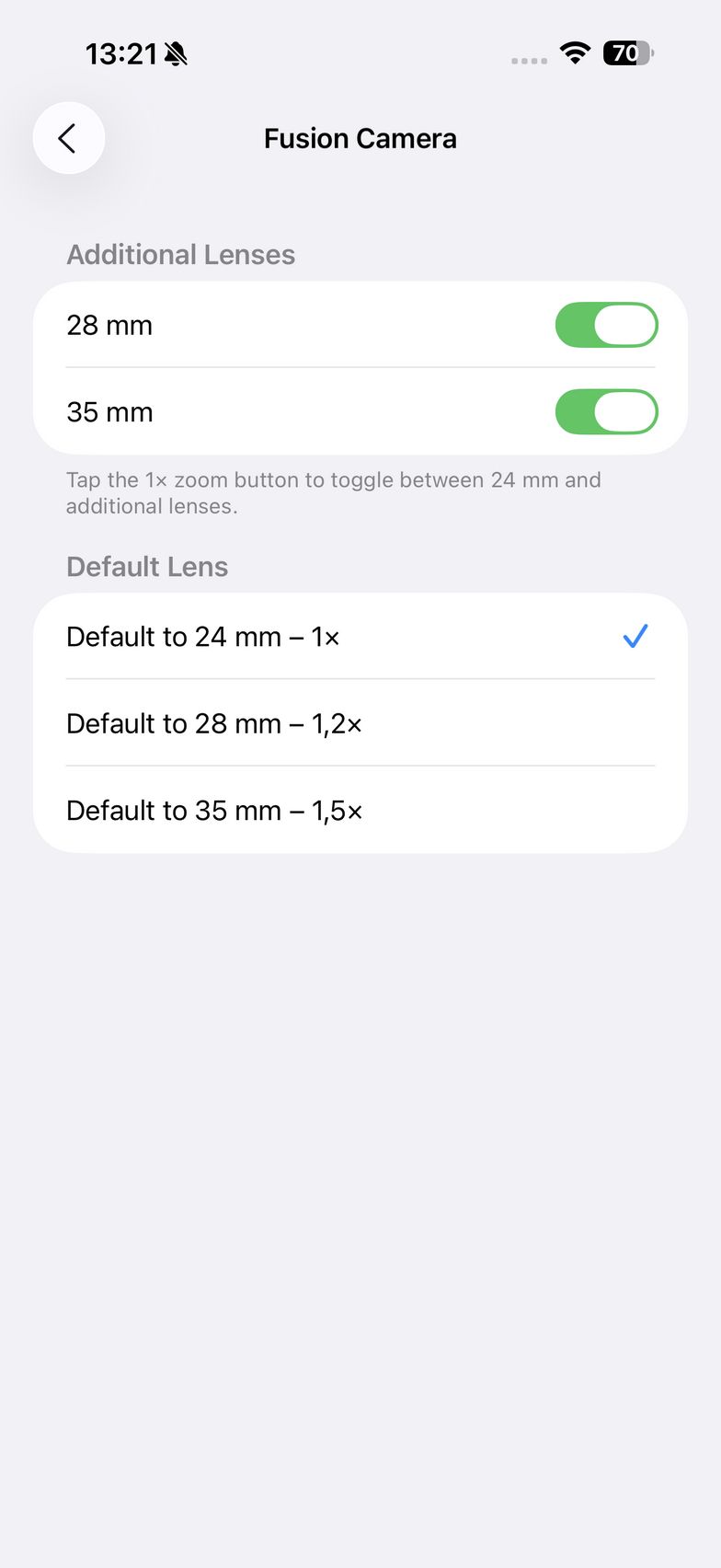Turn off the 28 mm lens
The image size is (721, 1568).
606,325
